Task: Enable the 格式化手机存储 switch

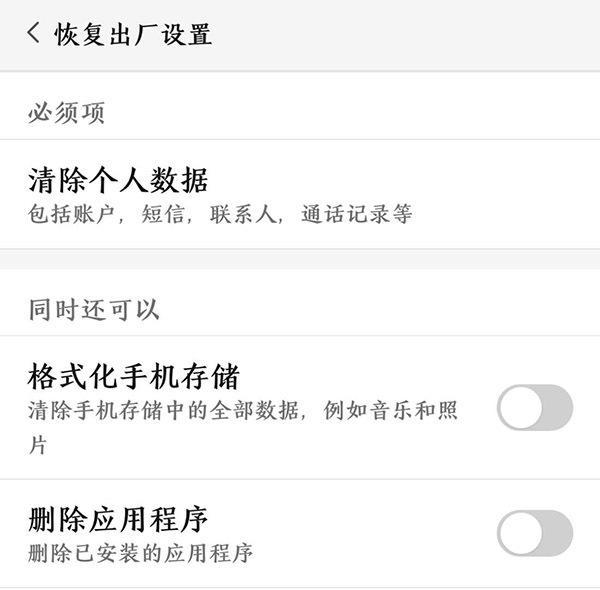Action: point(535,407)
